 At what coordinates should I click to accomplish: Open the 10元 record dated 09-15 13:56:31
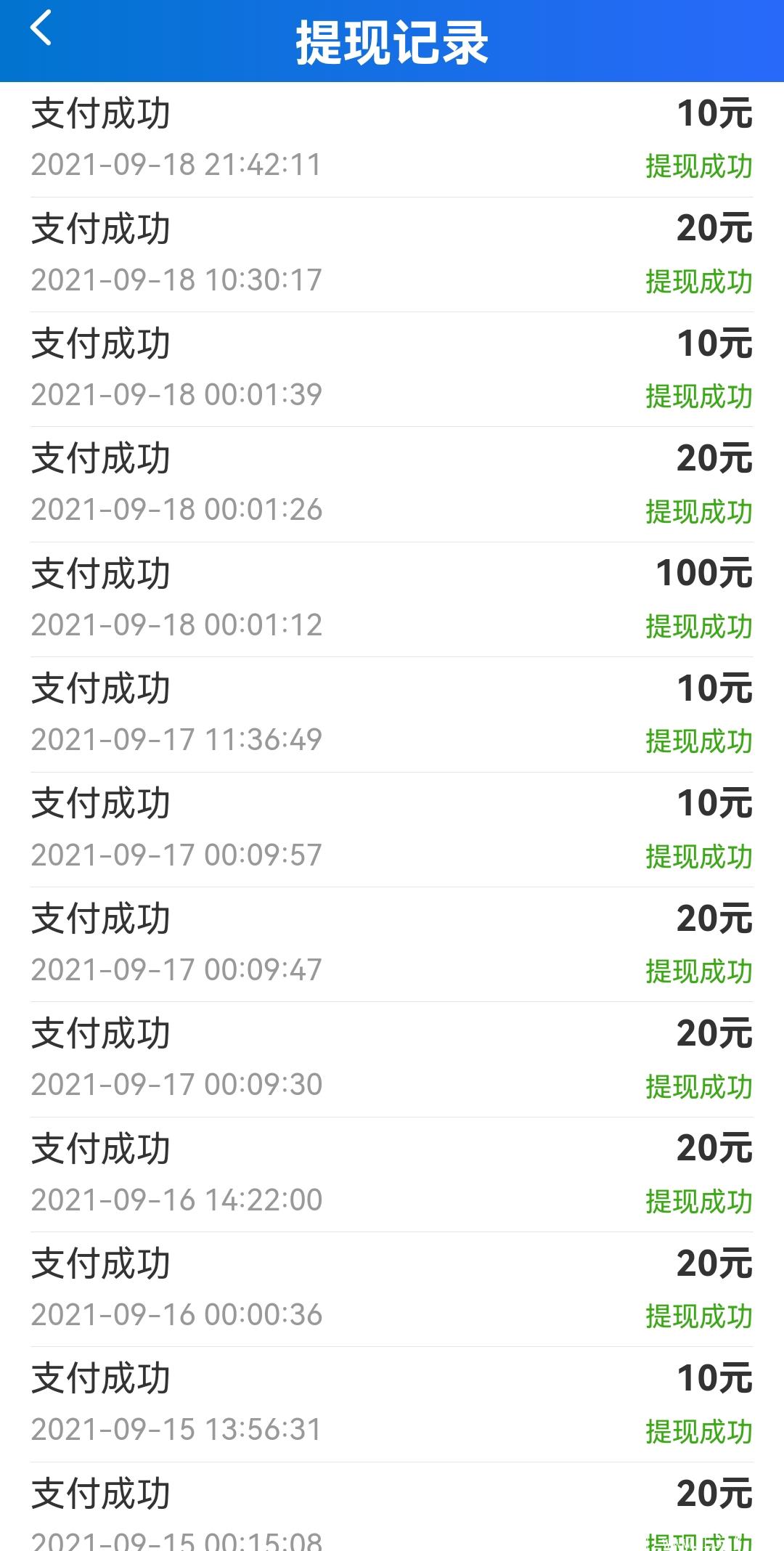point(392,1401)
